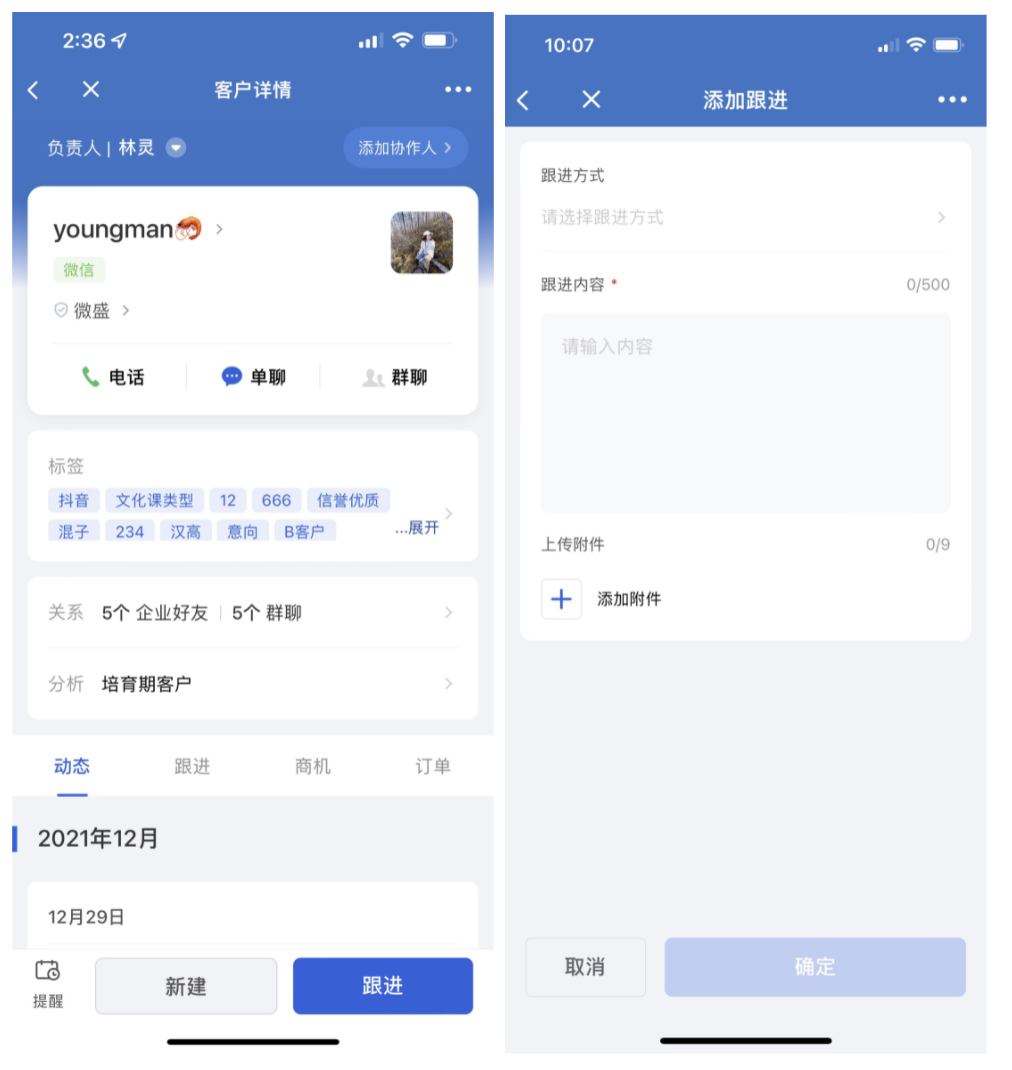Tap the blue 跟进 button
The height and width of the screenshot is (1070, 1012).
[382, 986]
